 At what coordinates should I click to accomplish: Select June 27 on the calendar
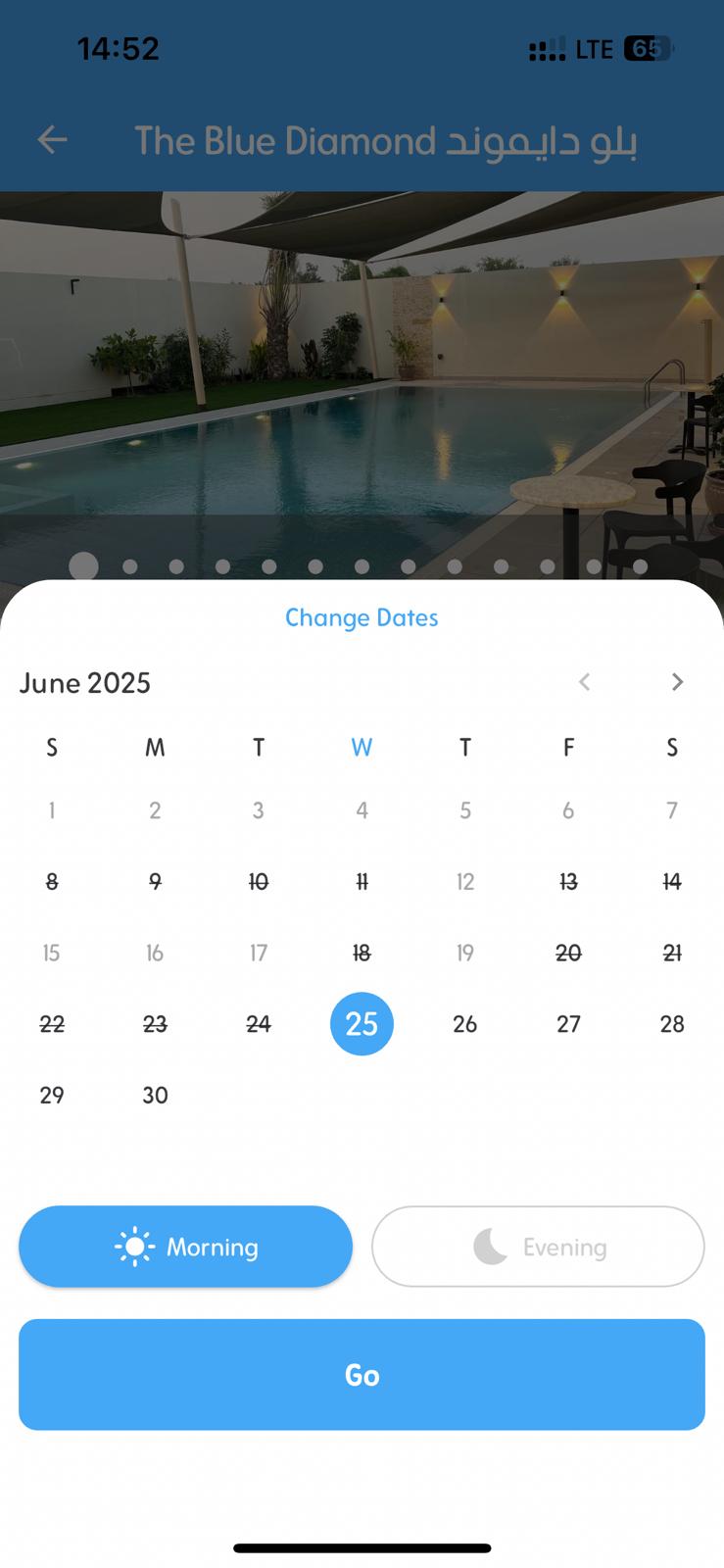(568, 1024)
